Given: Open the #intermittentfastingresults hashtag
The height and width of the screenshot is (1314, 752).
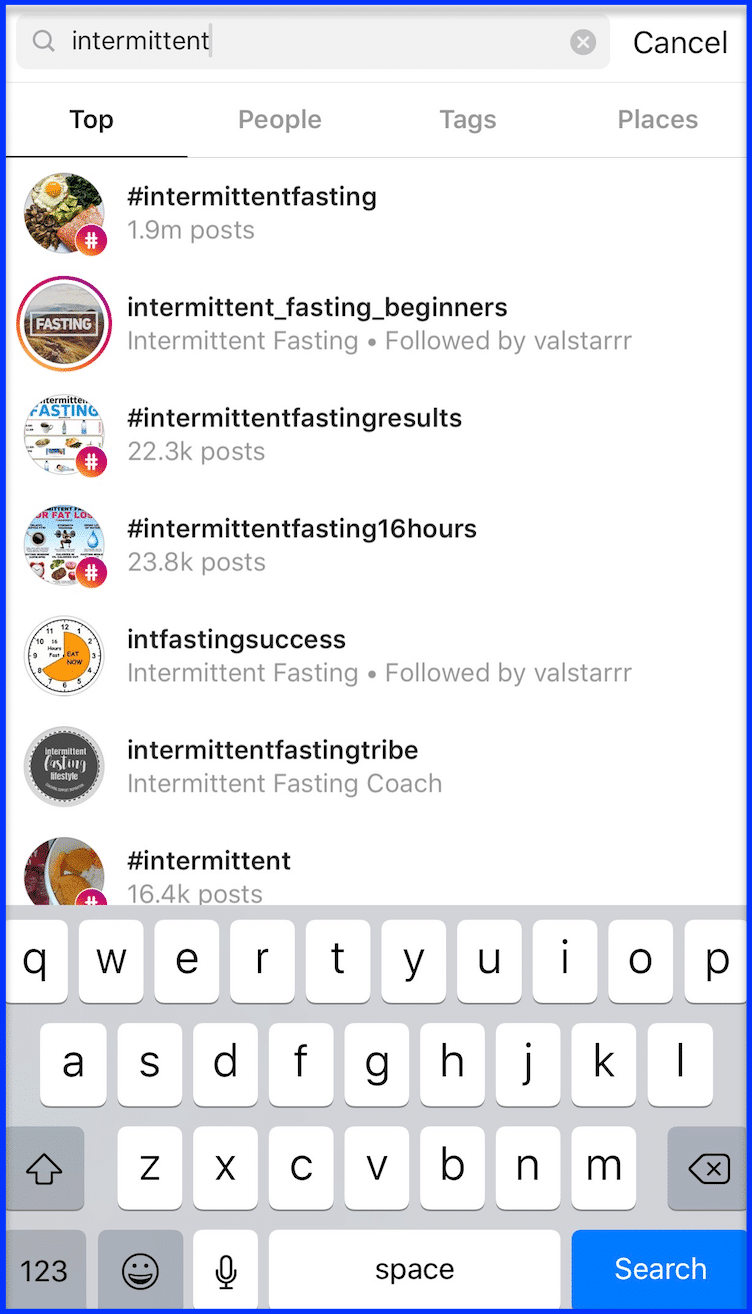Looking at the screenshot, I should pos(376,434).
